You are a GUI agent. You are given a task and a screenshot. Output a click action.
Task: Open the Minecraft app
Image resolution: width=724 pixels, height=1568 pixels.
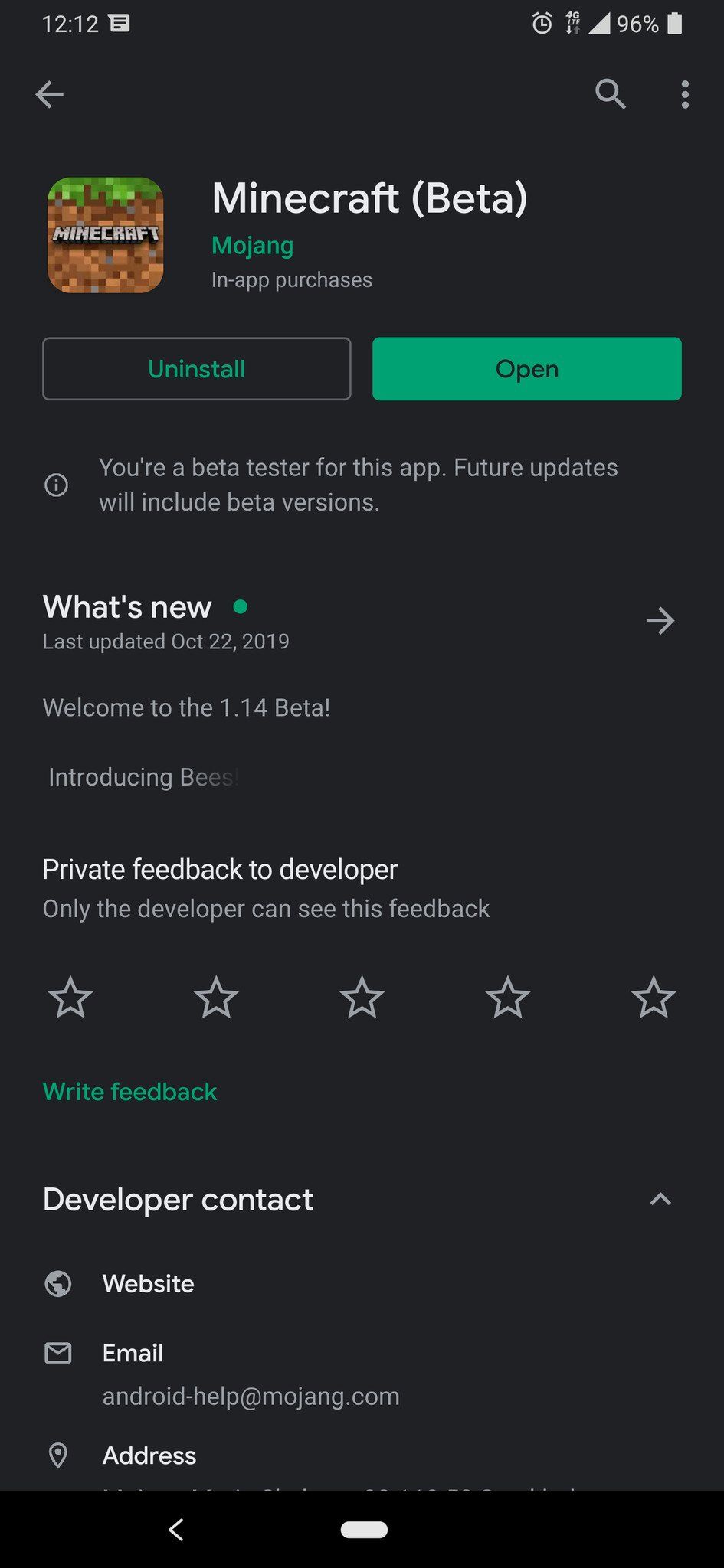[x=526, y=369]
